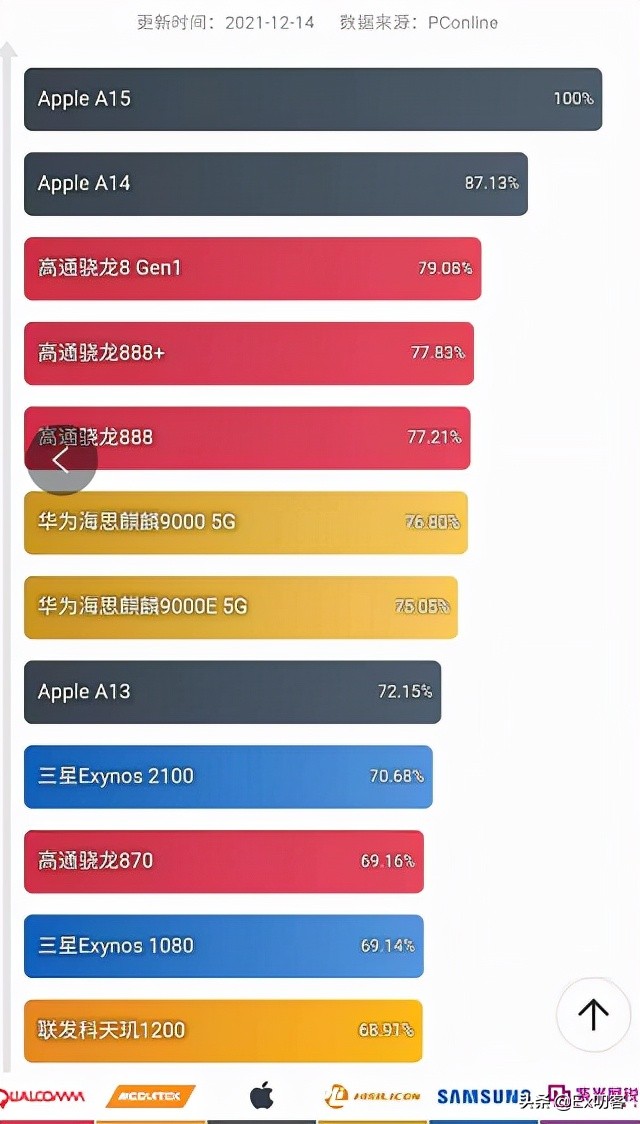Select the MediaTek brand tab
The width and height of the screenshot is (640, 1124).
[x=150, y=1097]
